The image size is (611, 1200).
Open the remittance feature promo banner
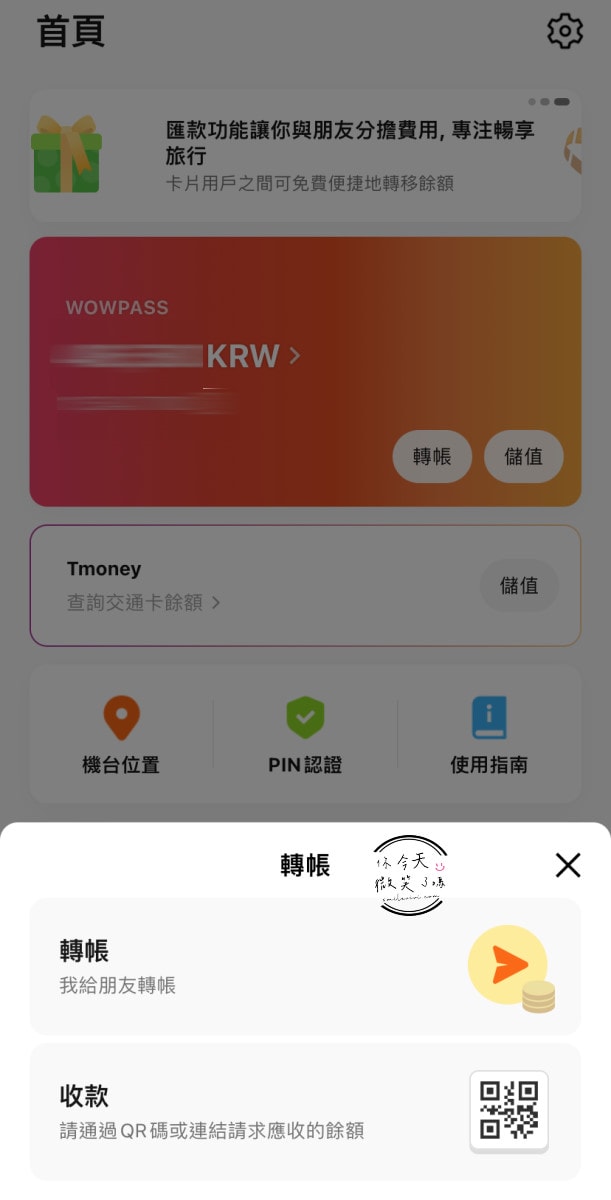305,156
